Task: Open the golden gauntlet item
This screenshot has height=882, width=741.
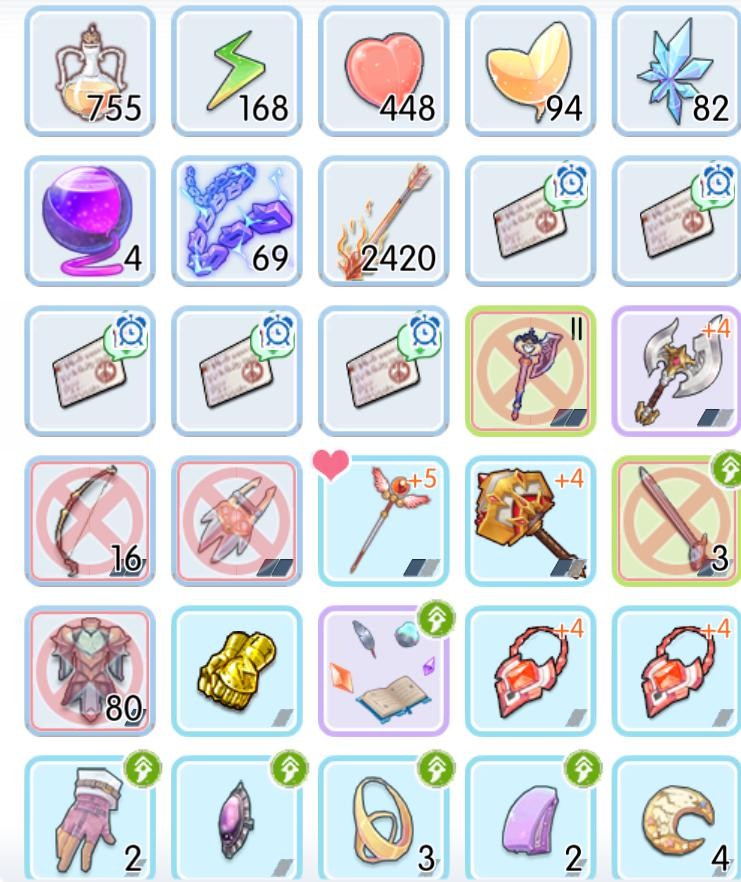Action: click(236, 670)
